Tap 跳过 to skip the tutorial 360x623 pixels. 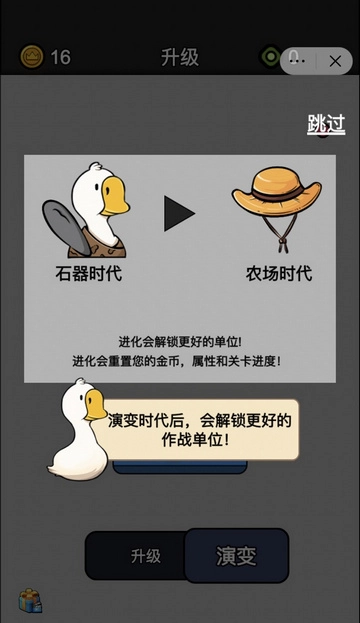tap(326, 124)
